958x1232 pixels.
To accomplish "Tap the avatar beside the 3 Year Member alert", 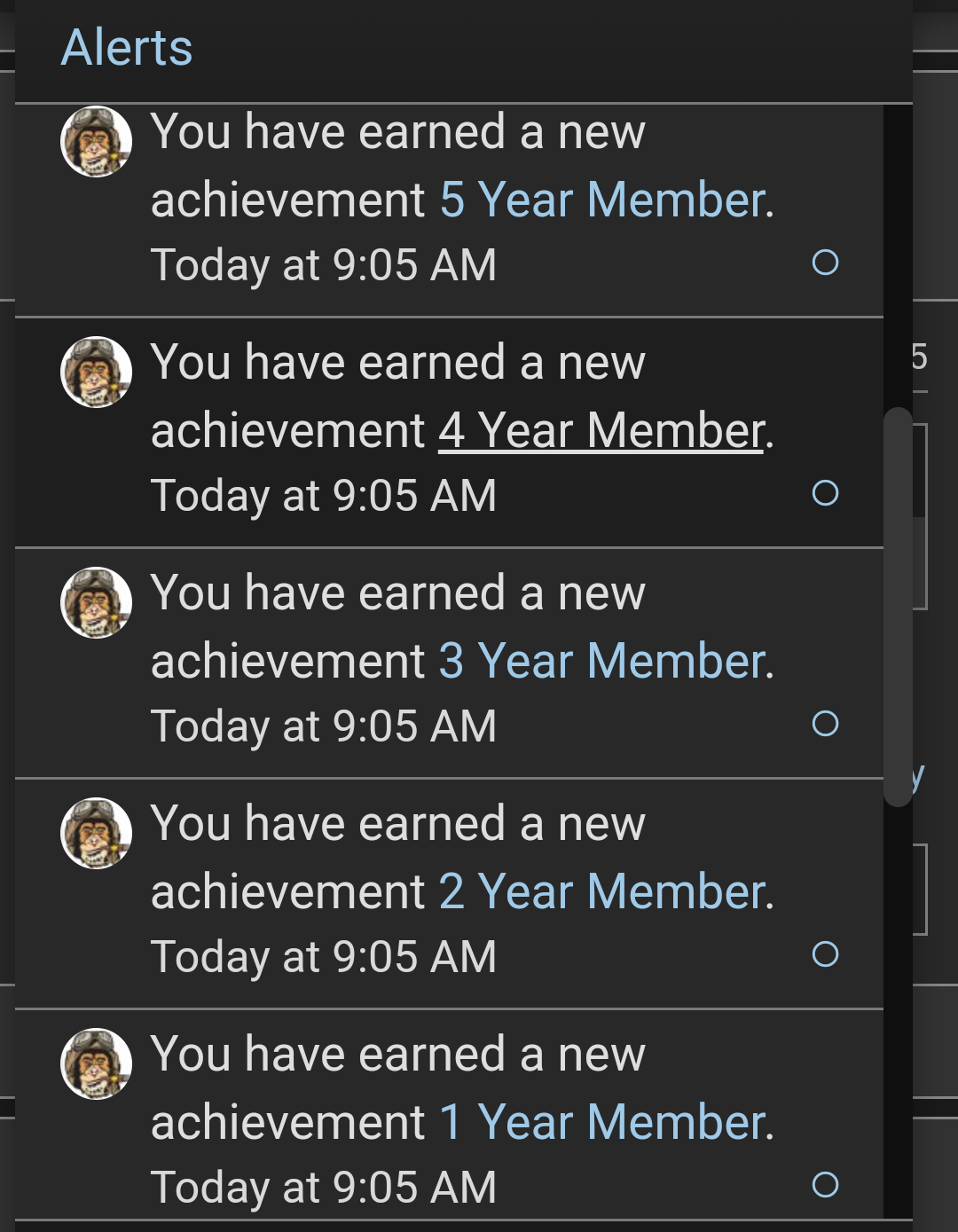I will [x=96, y=603].
